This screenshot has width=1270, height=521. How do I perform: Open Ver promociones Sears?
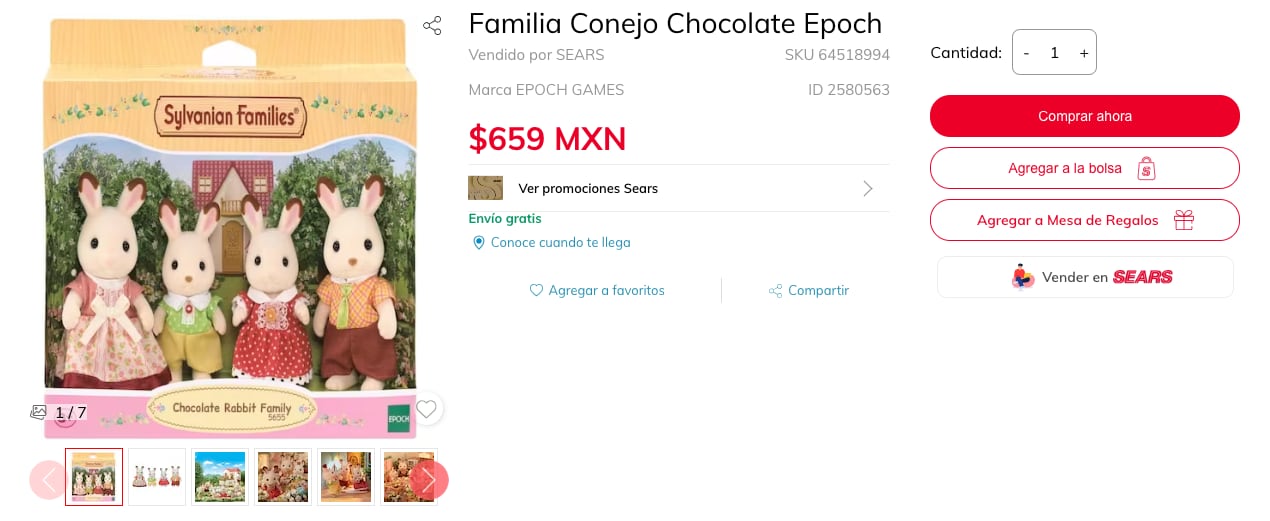(678, 188)
